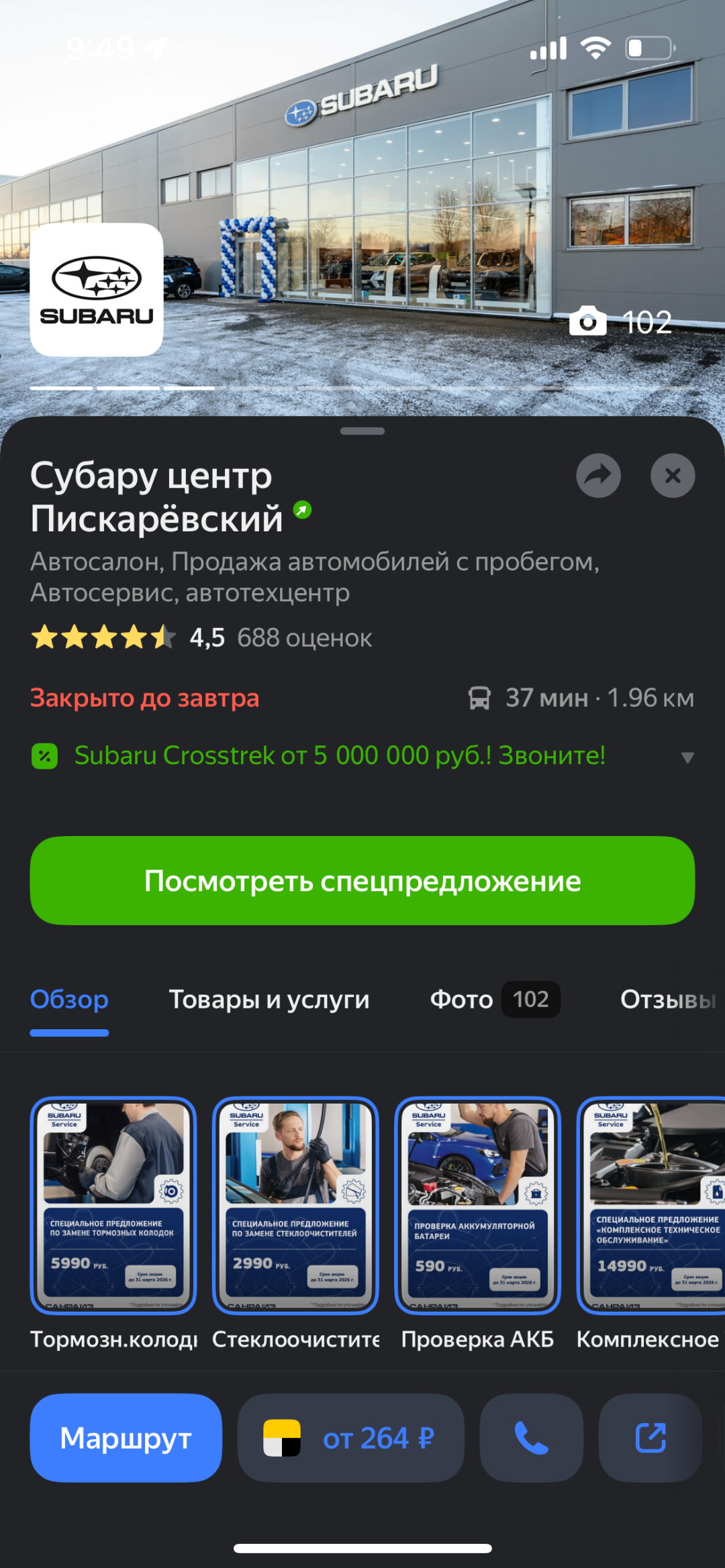Tap the camera icon showing 102 photos
725x1568 pixels.
(x=589, y=322)
